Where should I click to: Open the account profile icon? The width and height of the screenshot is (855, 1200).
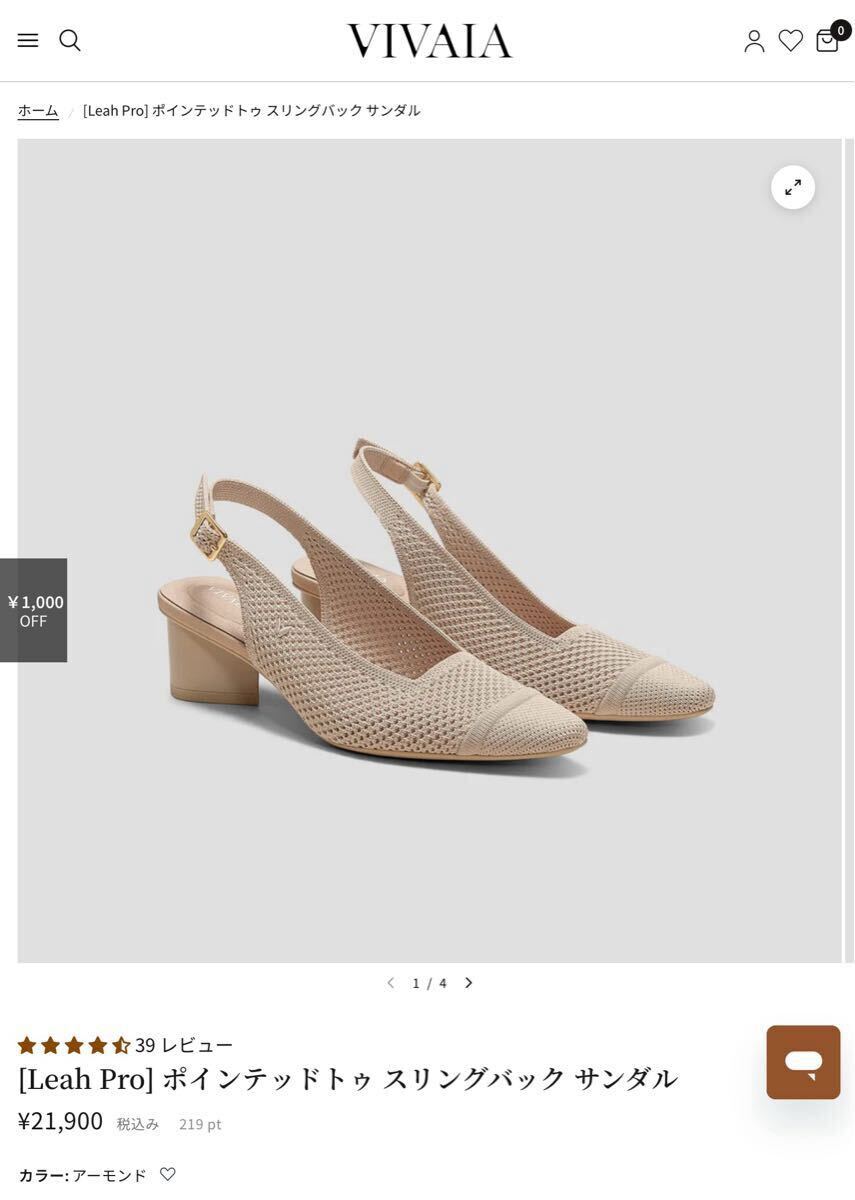point(754,41)
